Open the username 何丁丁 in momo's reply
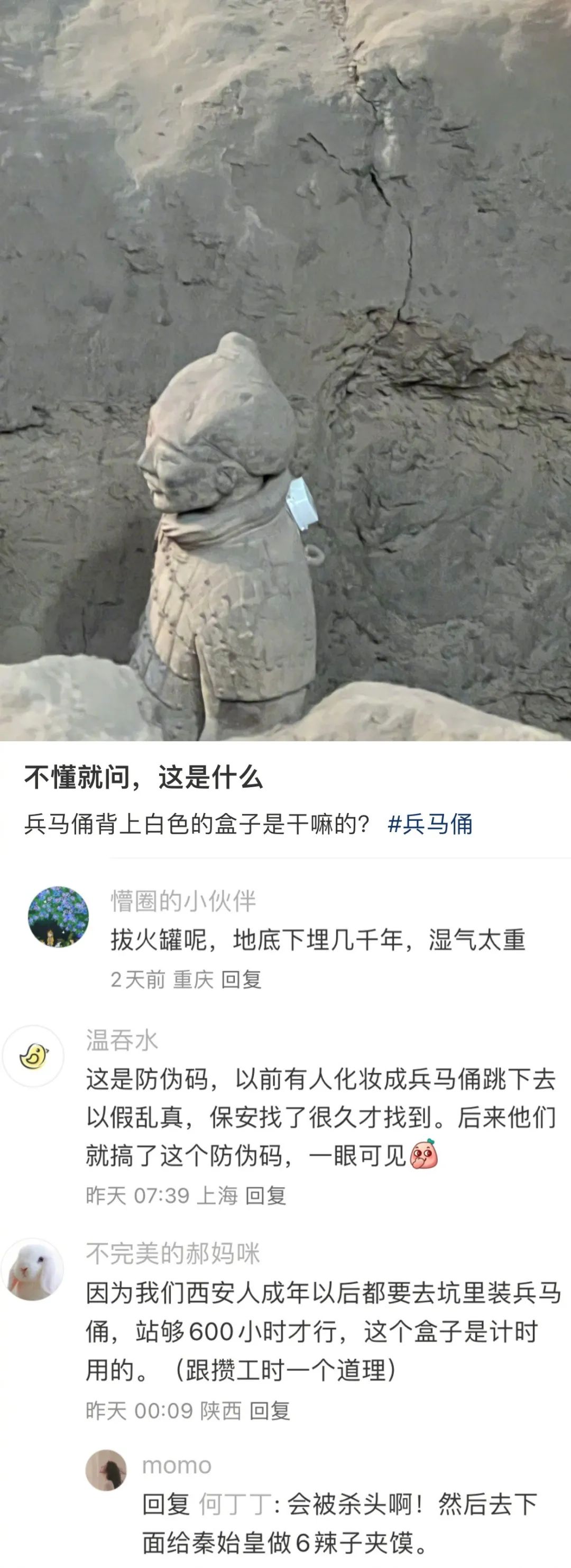This screenshot has height=1568, width=571. point(235,1504)
